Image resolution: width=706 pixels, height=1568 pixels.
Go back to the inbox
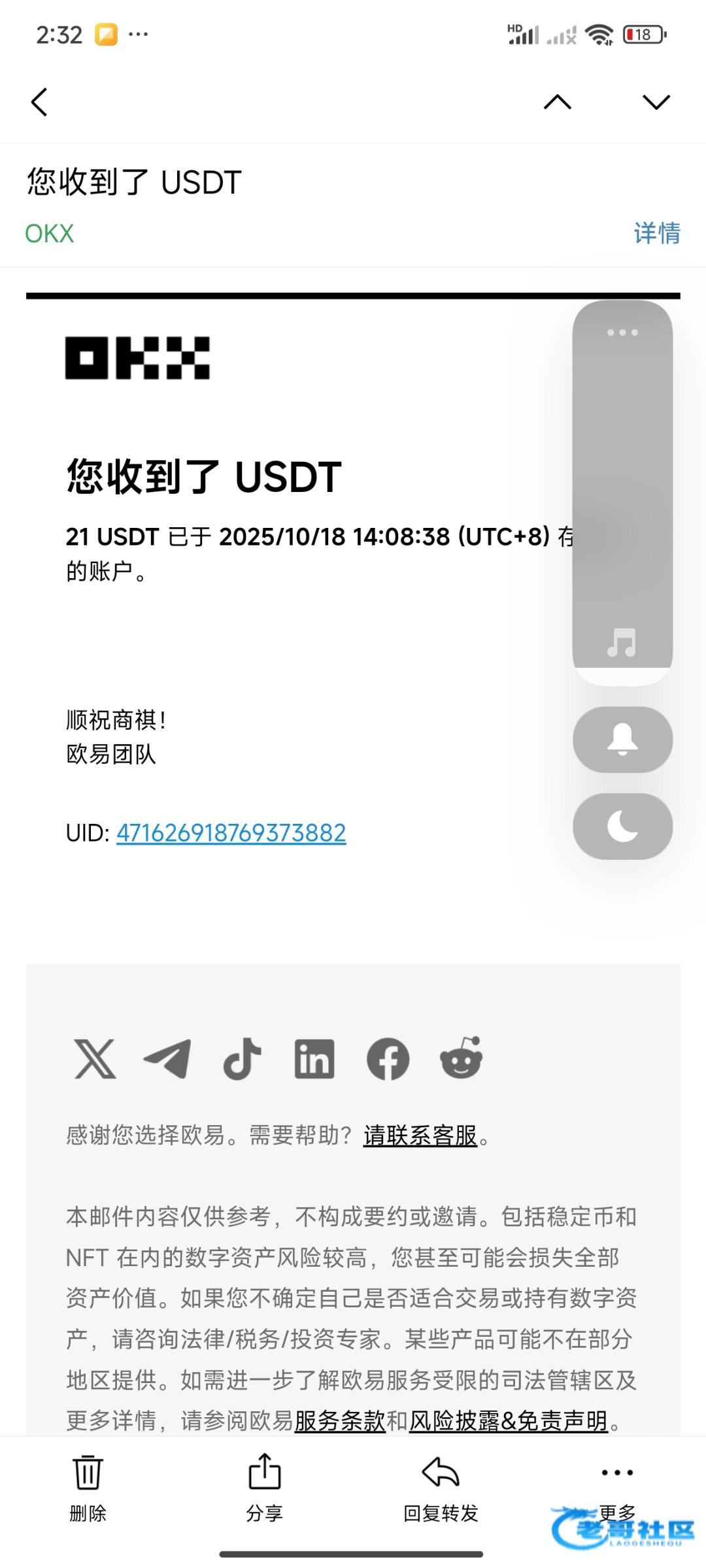39,102
